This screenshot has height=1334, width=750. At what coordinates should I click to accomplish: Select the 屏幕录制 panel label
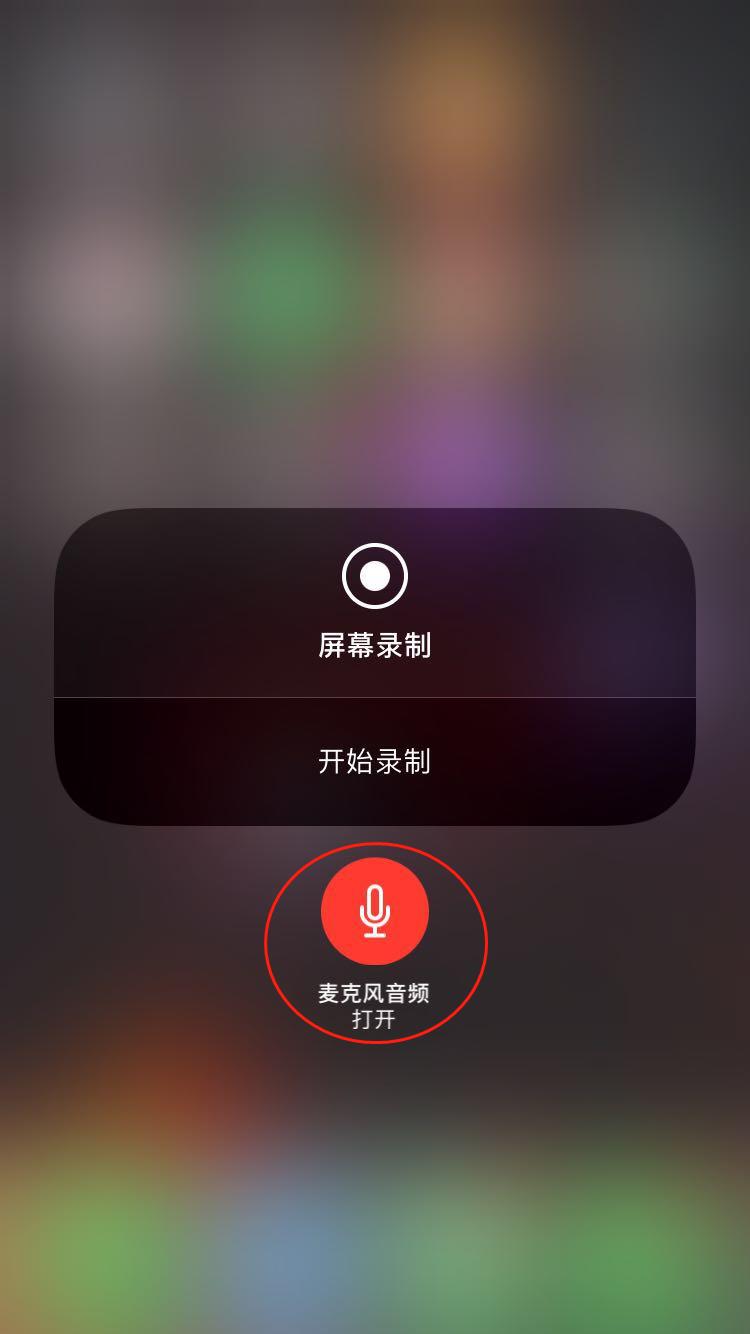tap(375, 646)
